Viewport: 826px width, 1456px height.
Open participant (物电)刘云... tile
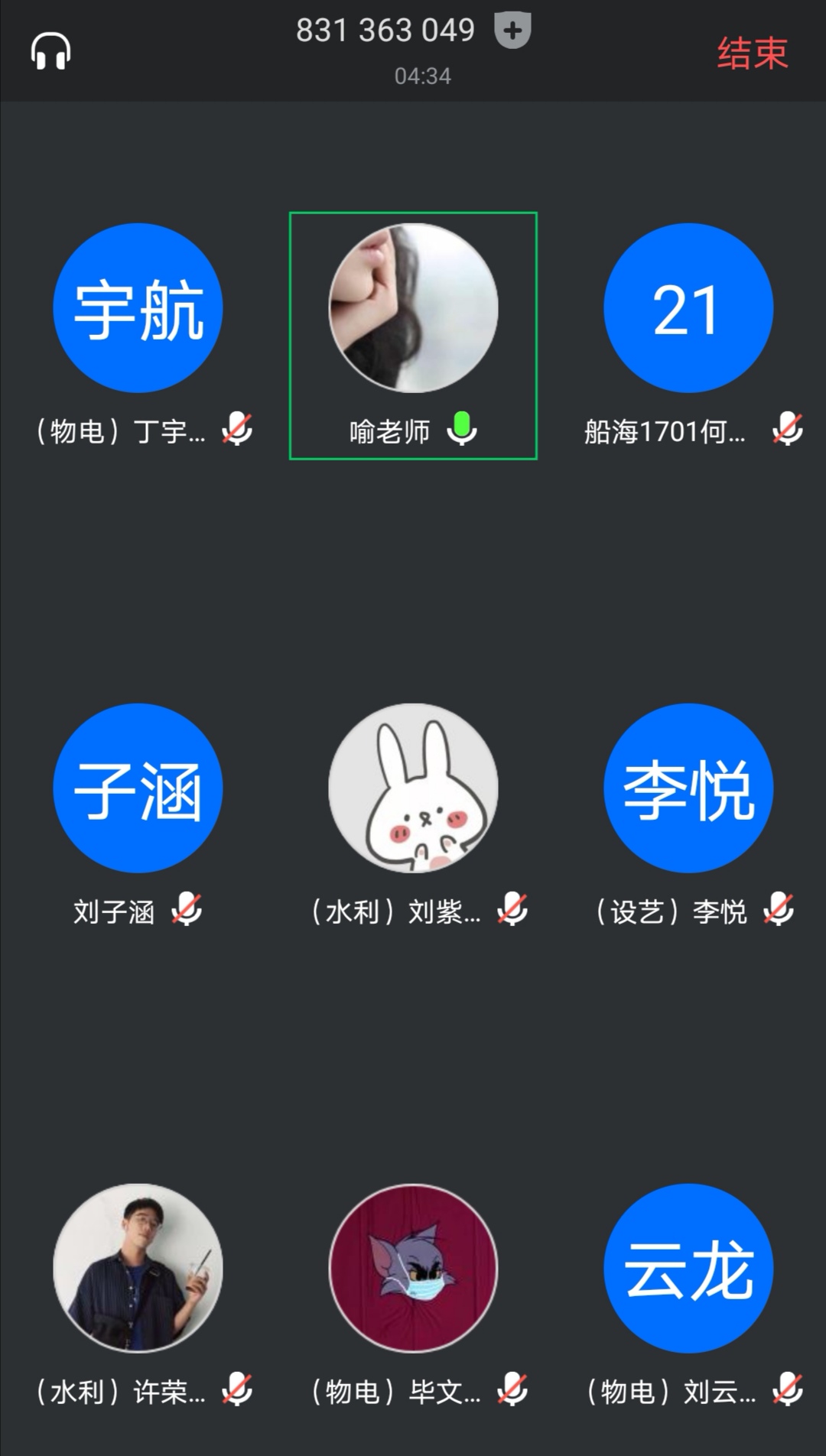pos(688,1269)
